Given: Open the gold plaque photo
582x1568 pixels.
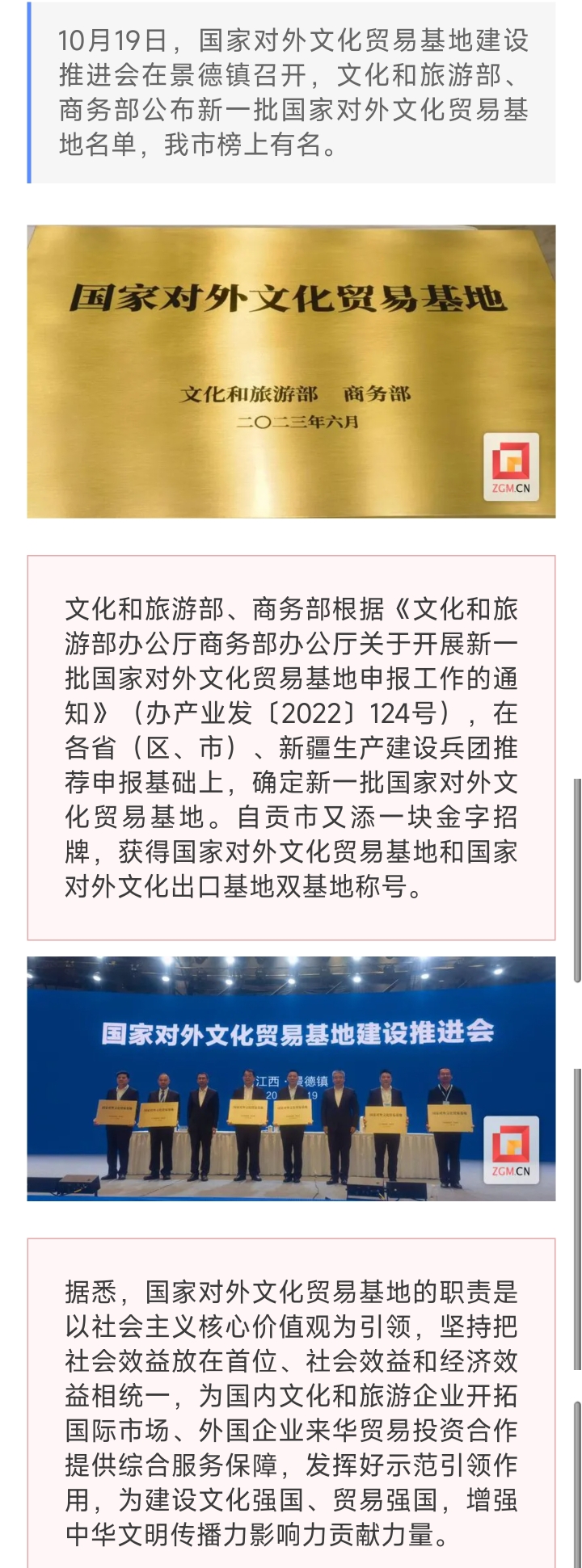Looking at the screenshot, I should coord(291,371).
